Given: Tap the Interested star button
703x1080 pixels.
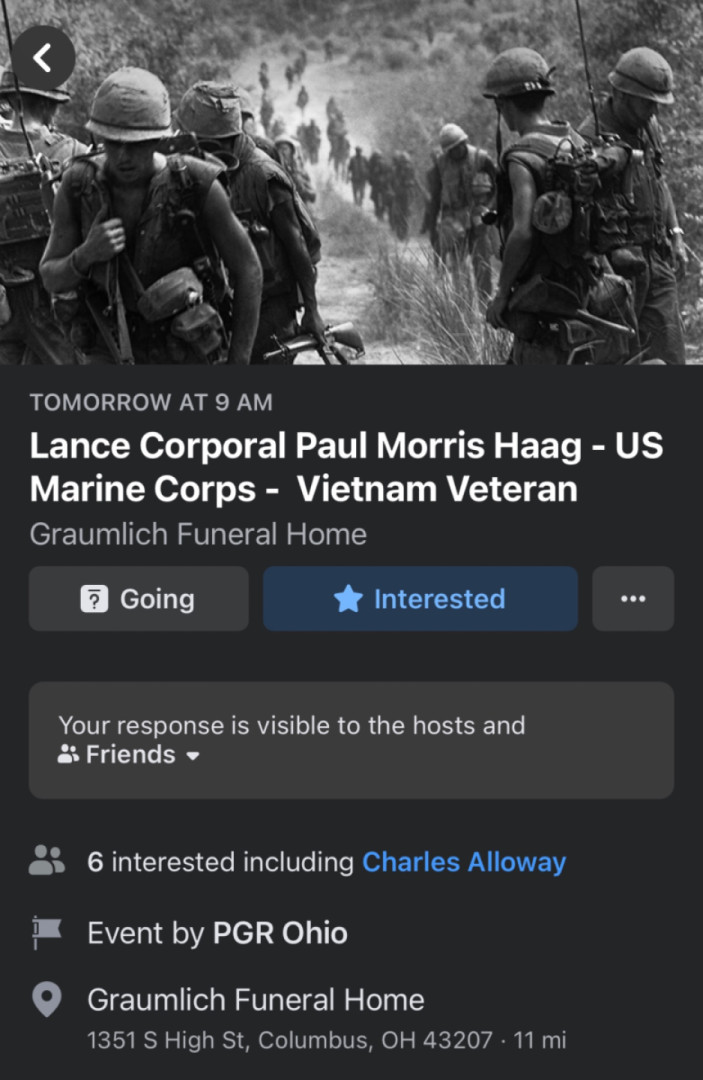Looking at the screenshot, I should pyautogui.click(x=420, y=599).
